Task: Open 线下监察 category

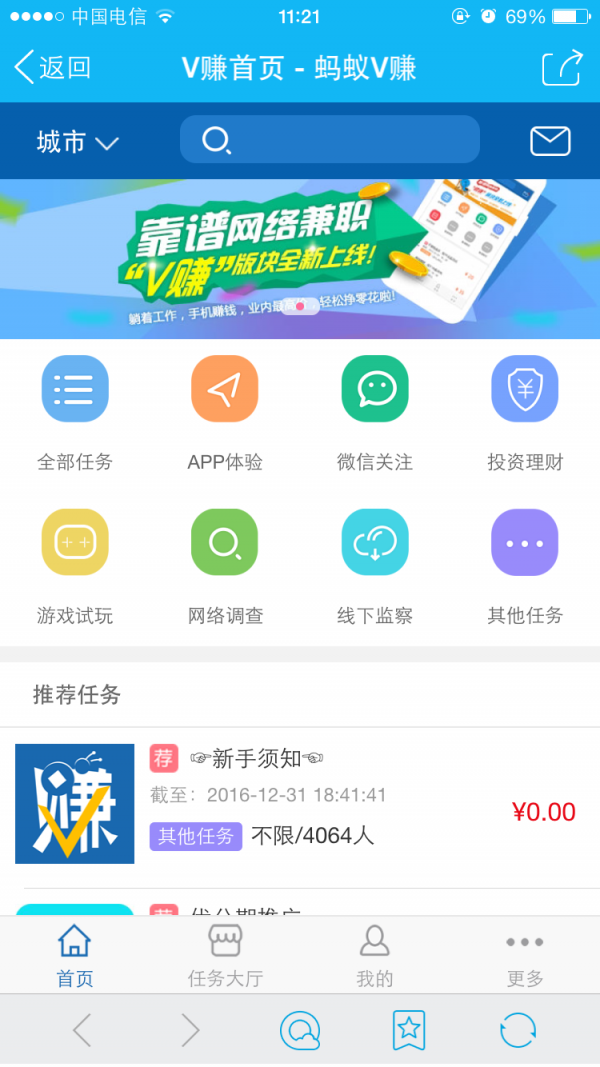Action: [375, 563]
